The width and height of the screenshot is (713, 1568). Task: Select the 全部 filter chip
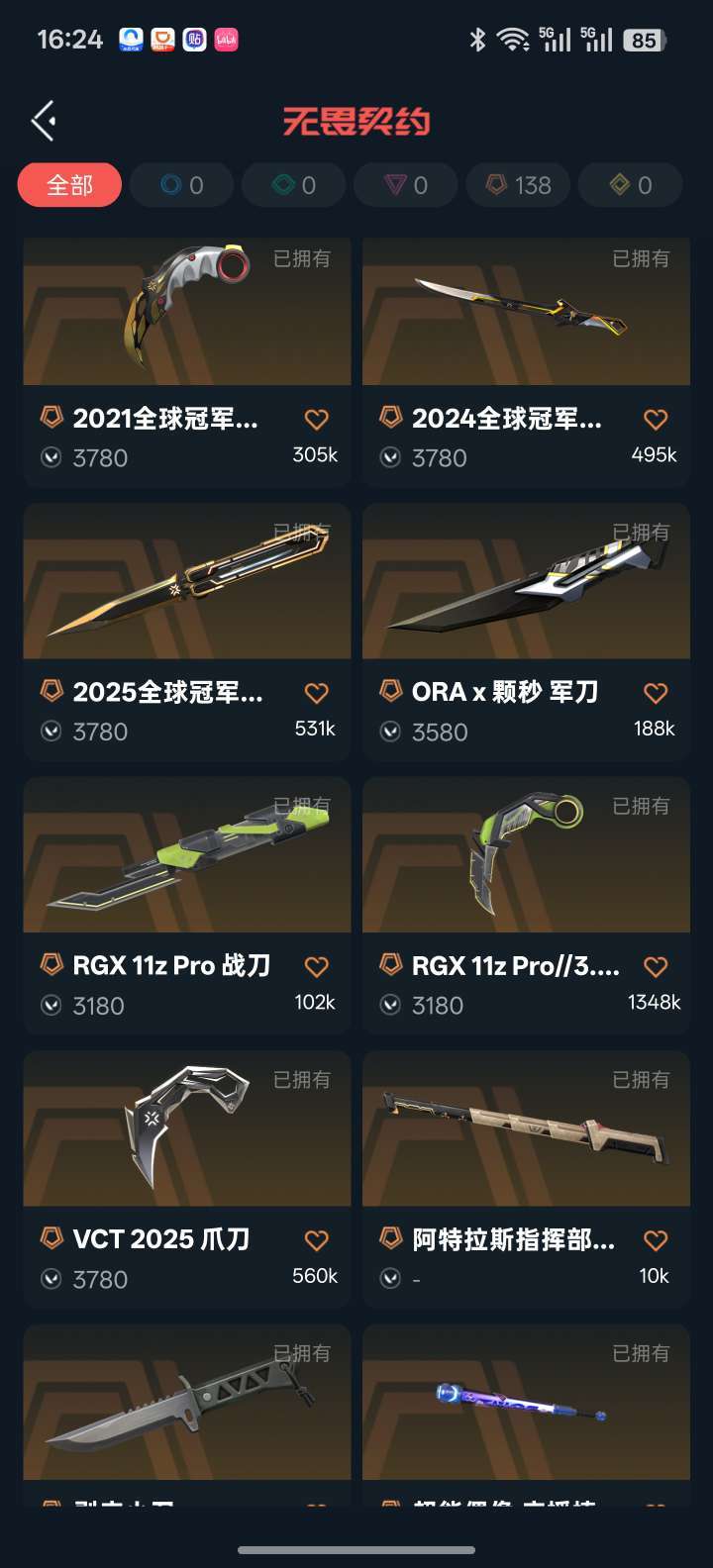coord(69,185)
